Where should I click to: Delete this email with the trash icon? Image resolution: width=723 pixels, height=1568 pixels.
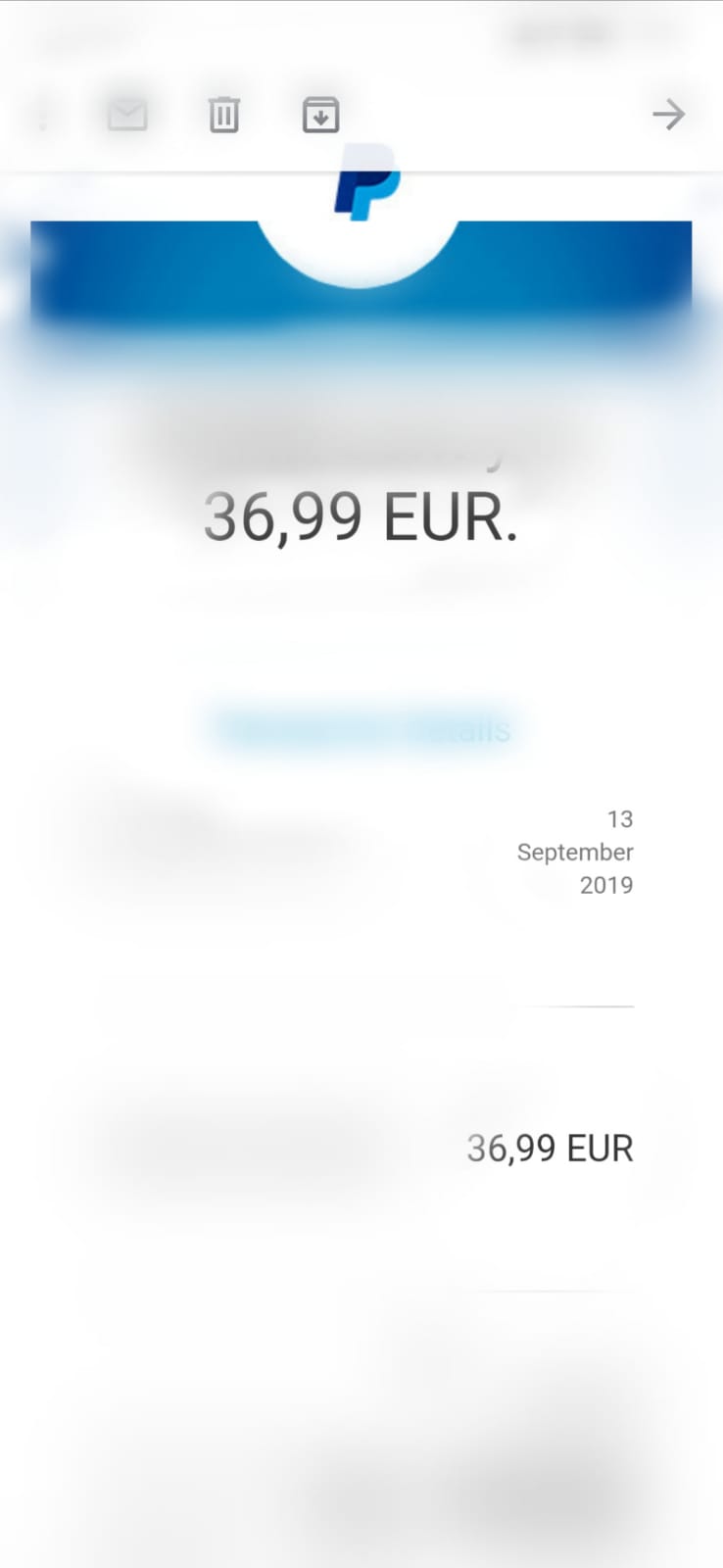[223, 115]
